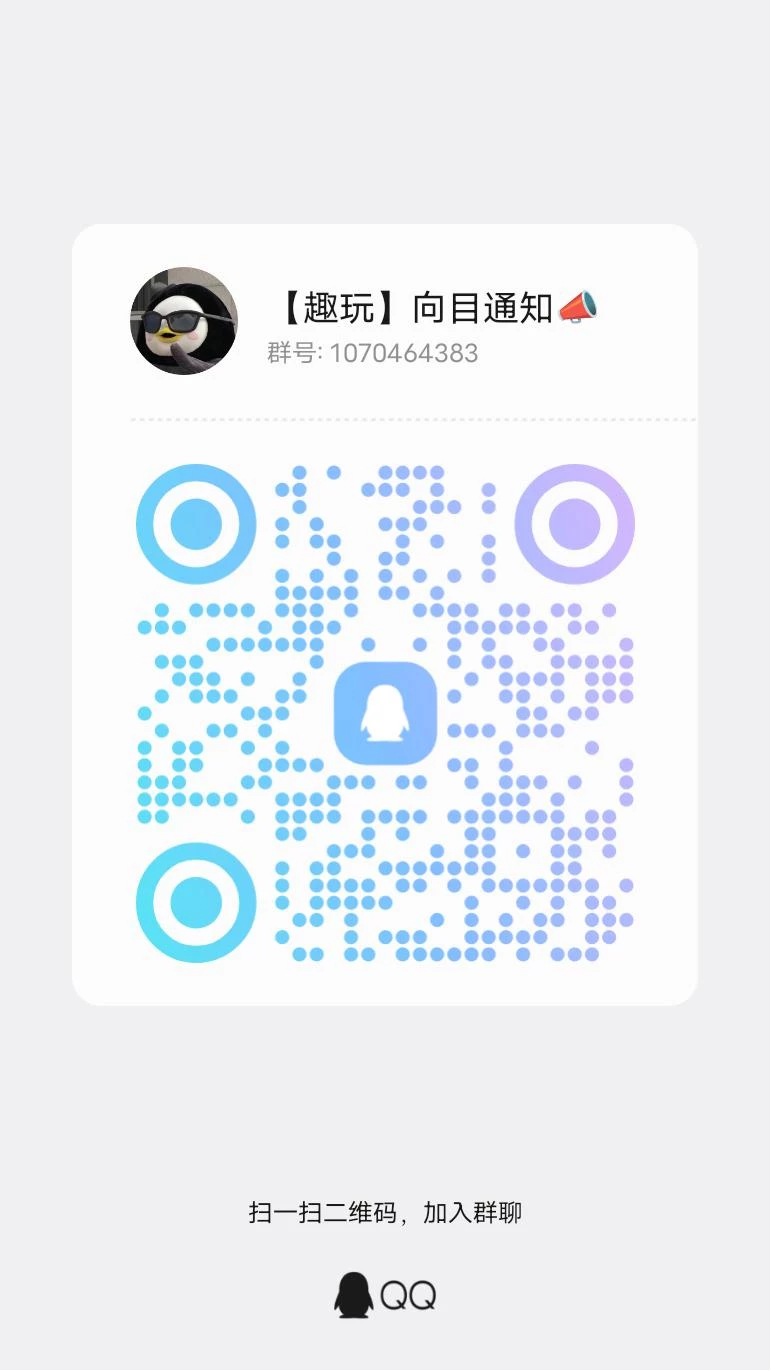Tap the group name 【趣玩】向目通知
The width and height of the screenshot is (770, 1370).
420,307
